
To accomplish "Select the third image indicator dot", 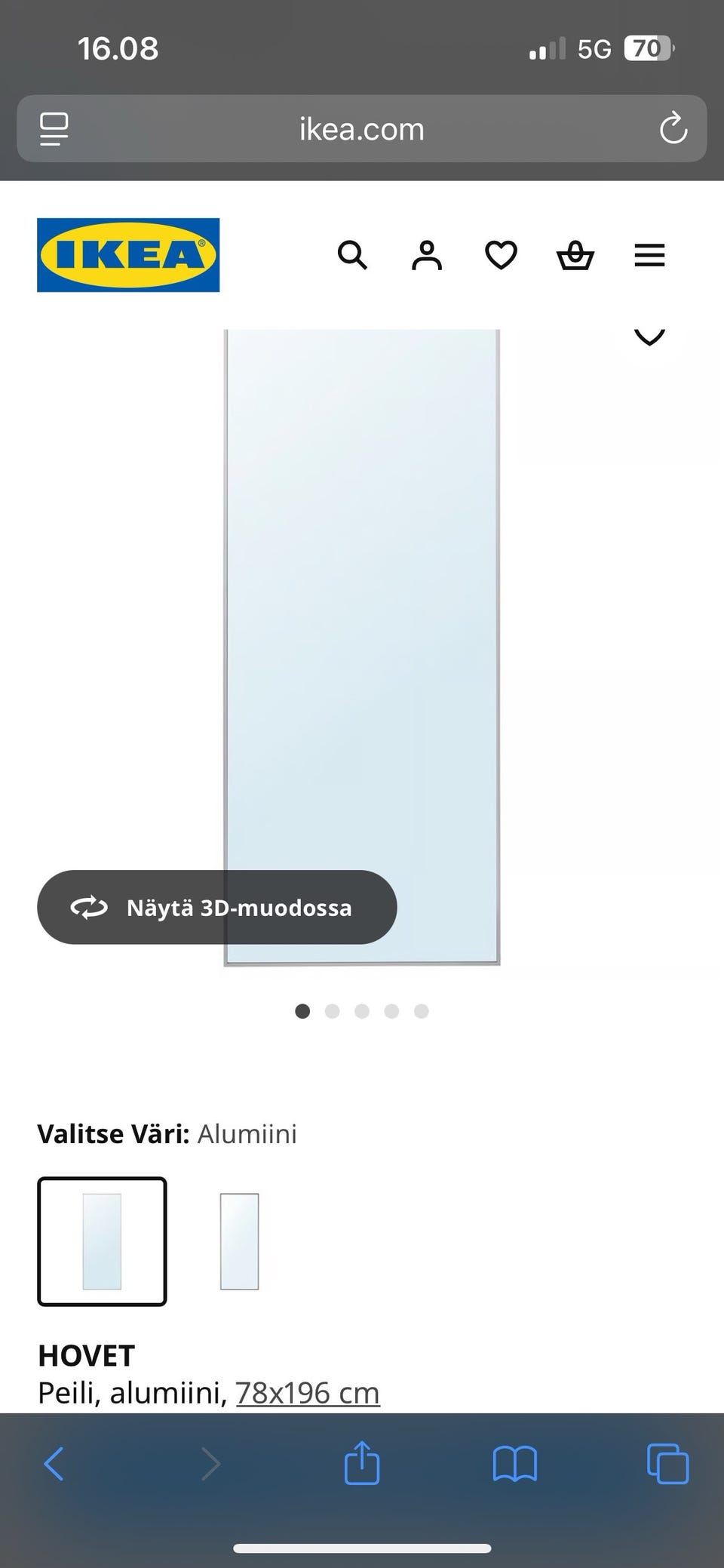I will coord(362,1012).
